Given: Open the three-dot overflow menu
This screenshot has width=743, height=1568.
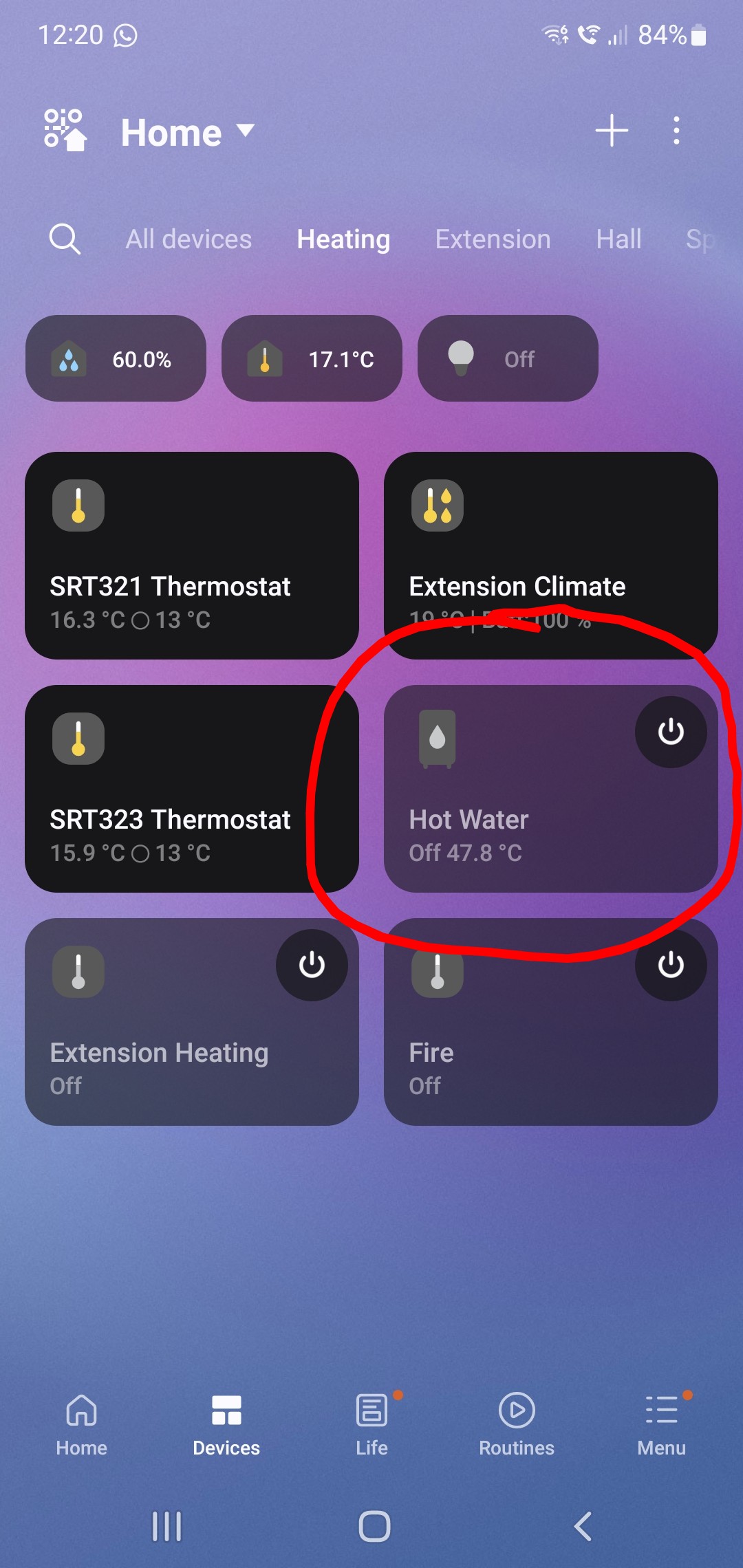Looking at the screenshot, I should coord(676,131).
